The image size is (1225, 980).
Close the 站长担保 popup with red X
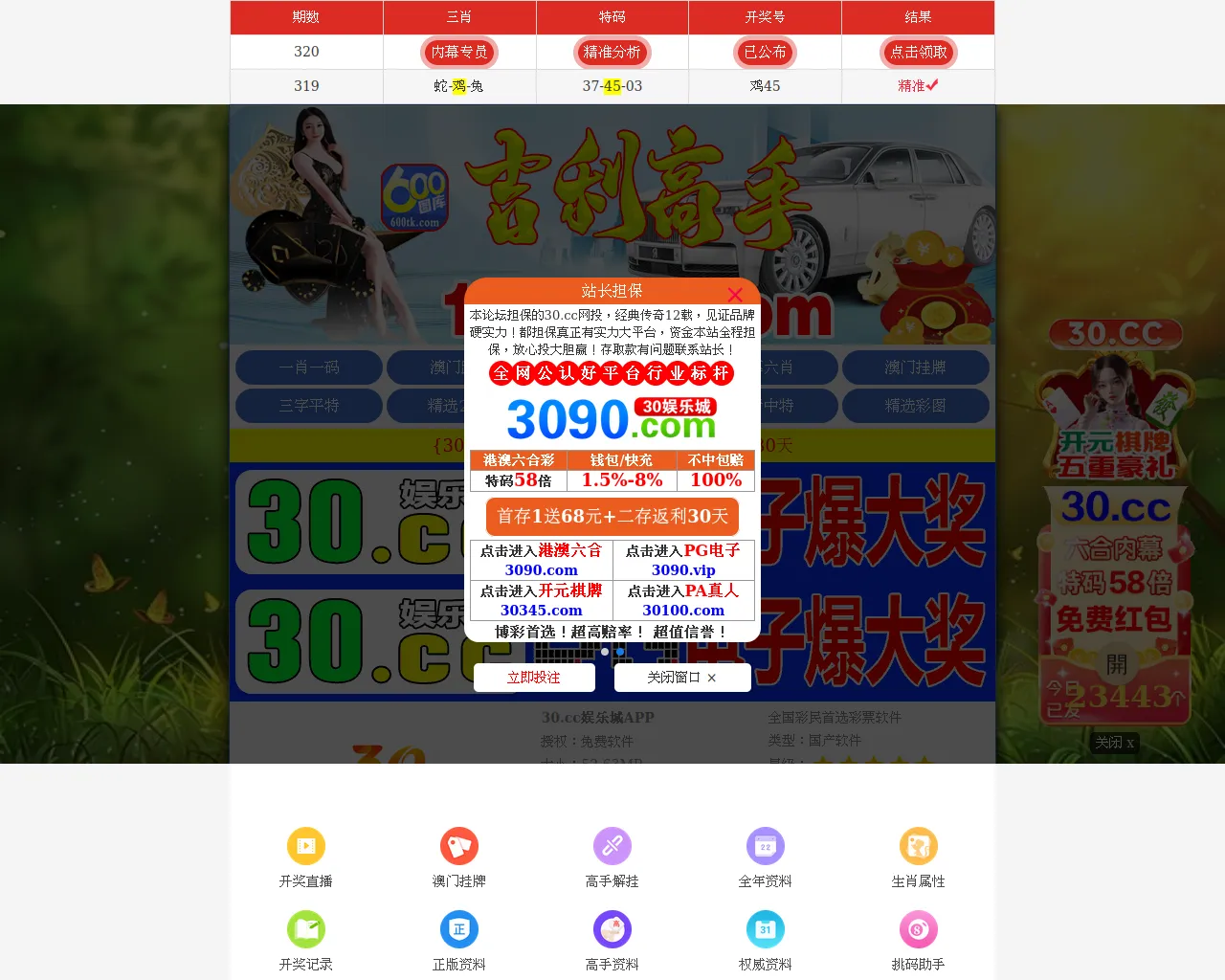734,295
